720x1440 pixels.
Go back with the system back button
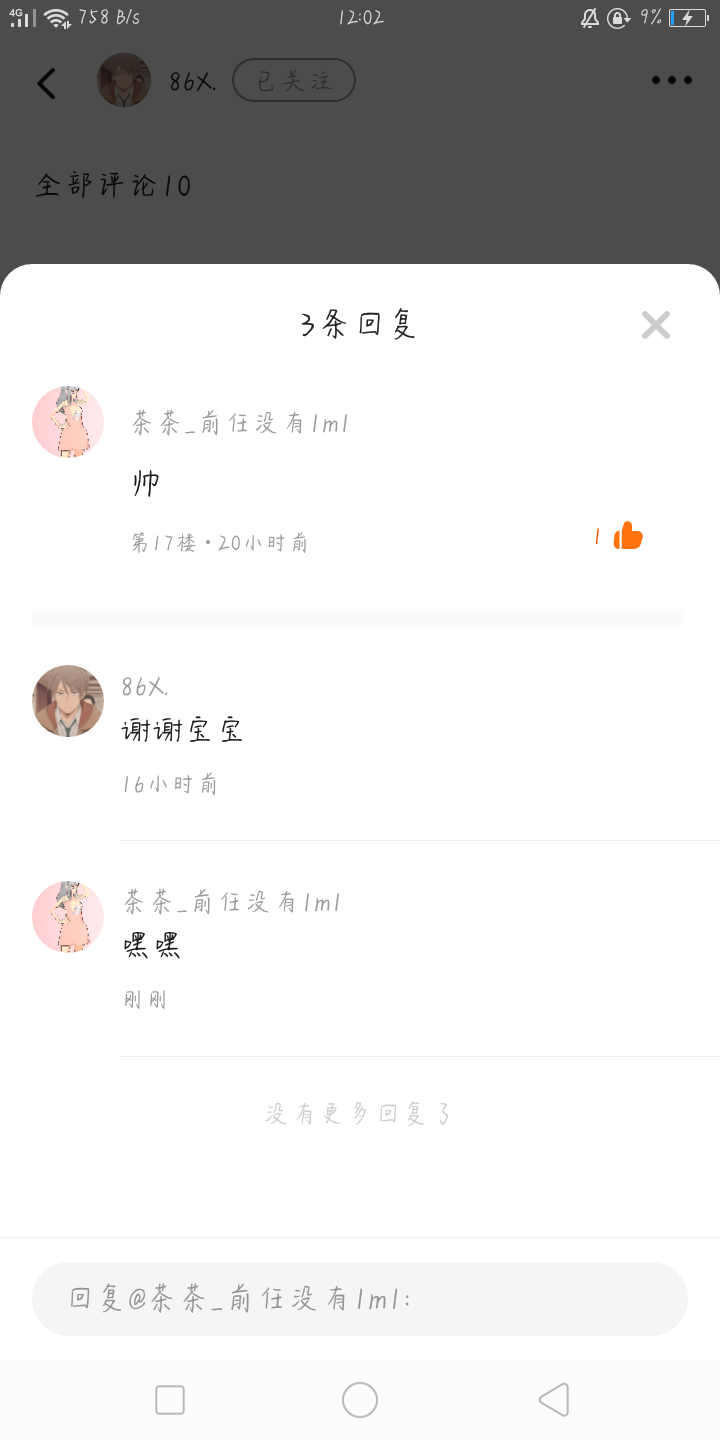tap(553, 1400)
